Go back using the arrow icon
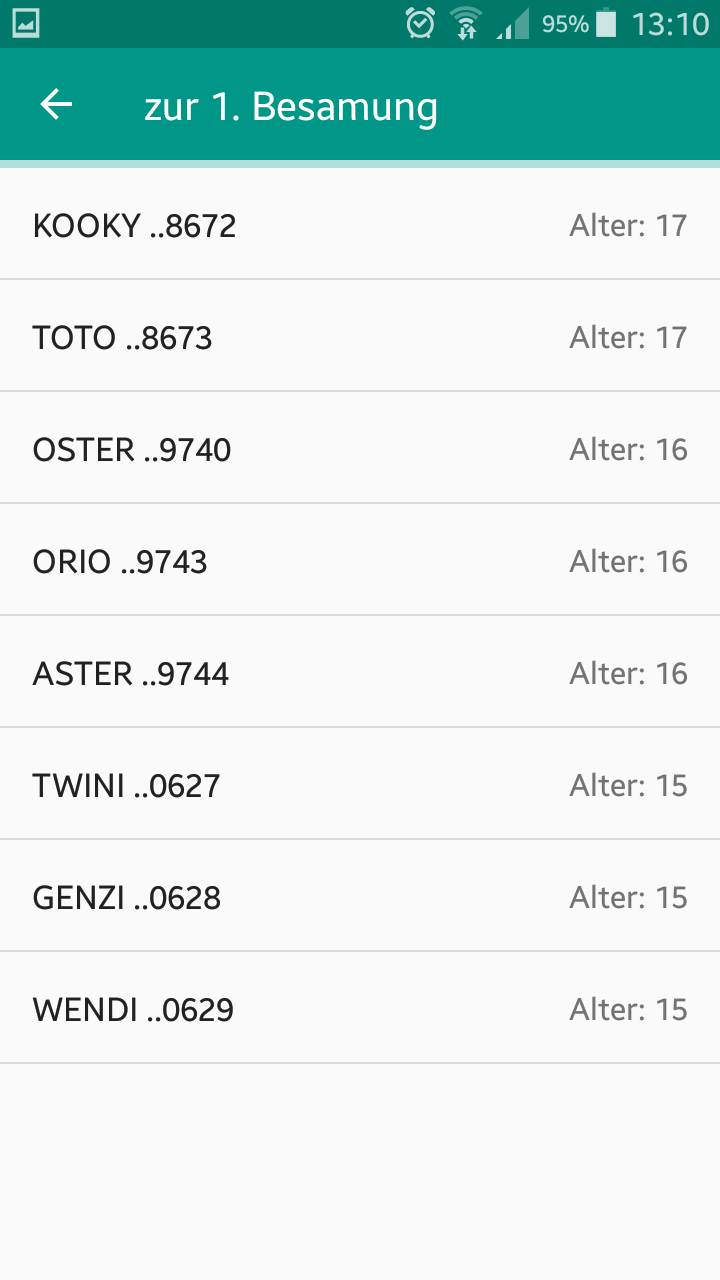The width and height of the screenshot is (720, 1280). pyautogui.click(x=56, y=105)
